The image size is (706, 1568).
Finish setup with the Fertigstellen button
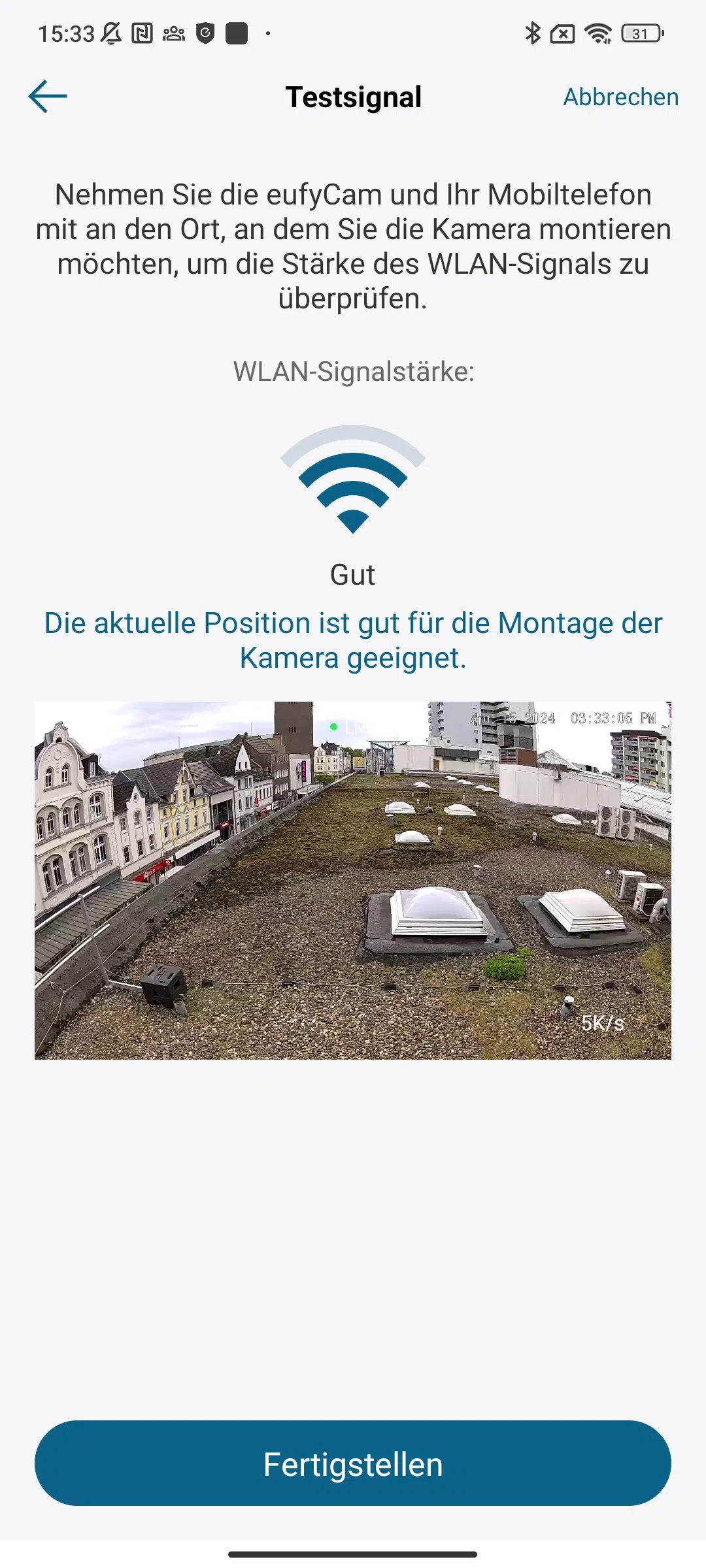pos(353,1463)
